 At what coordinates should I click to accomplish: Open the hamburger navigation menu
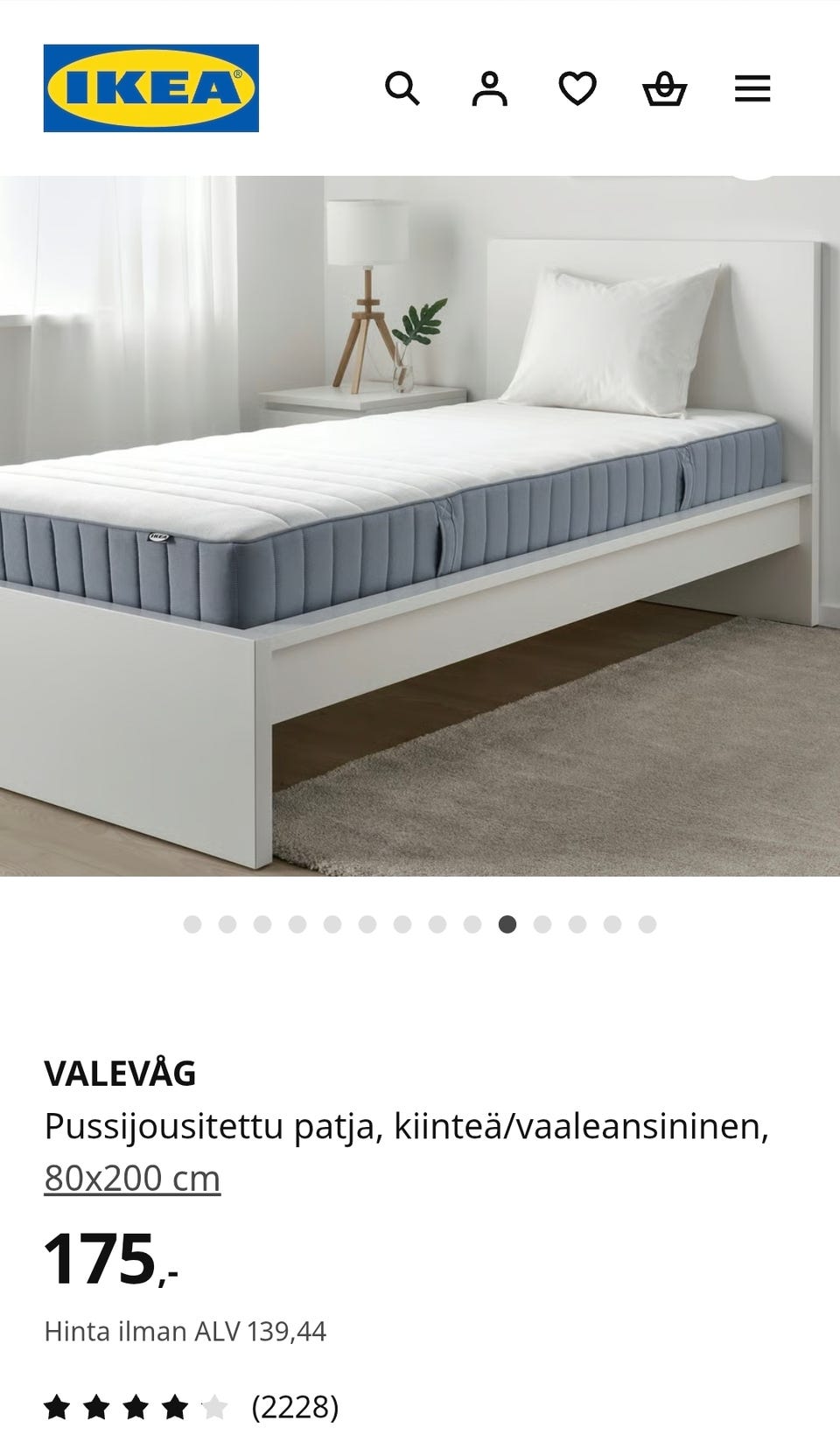[752, 87]
